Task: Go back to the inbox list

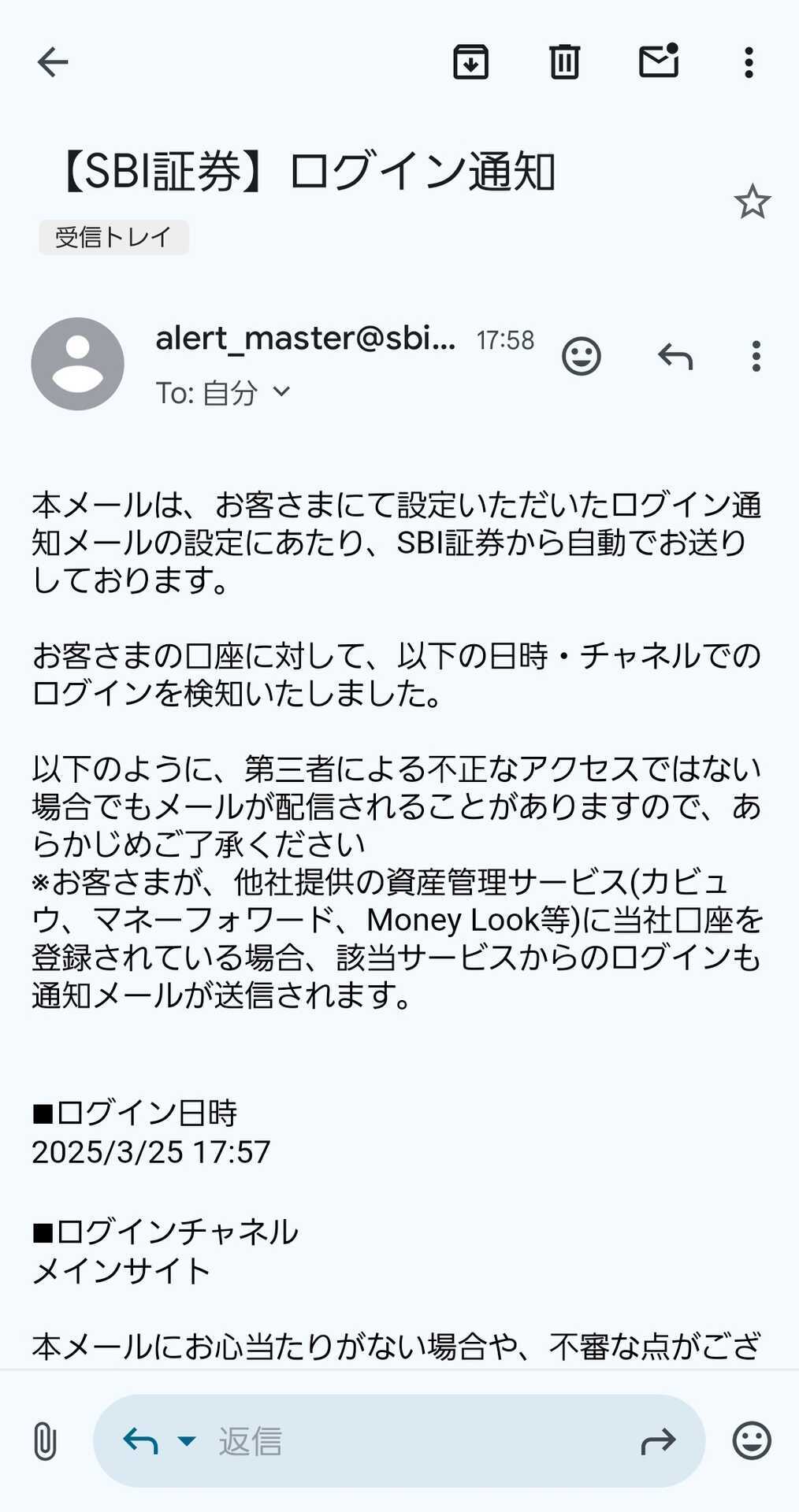Action: pos(53,62)
